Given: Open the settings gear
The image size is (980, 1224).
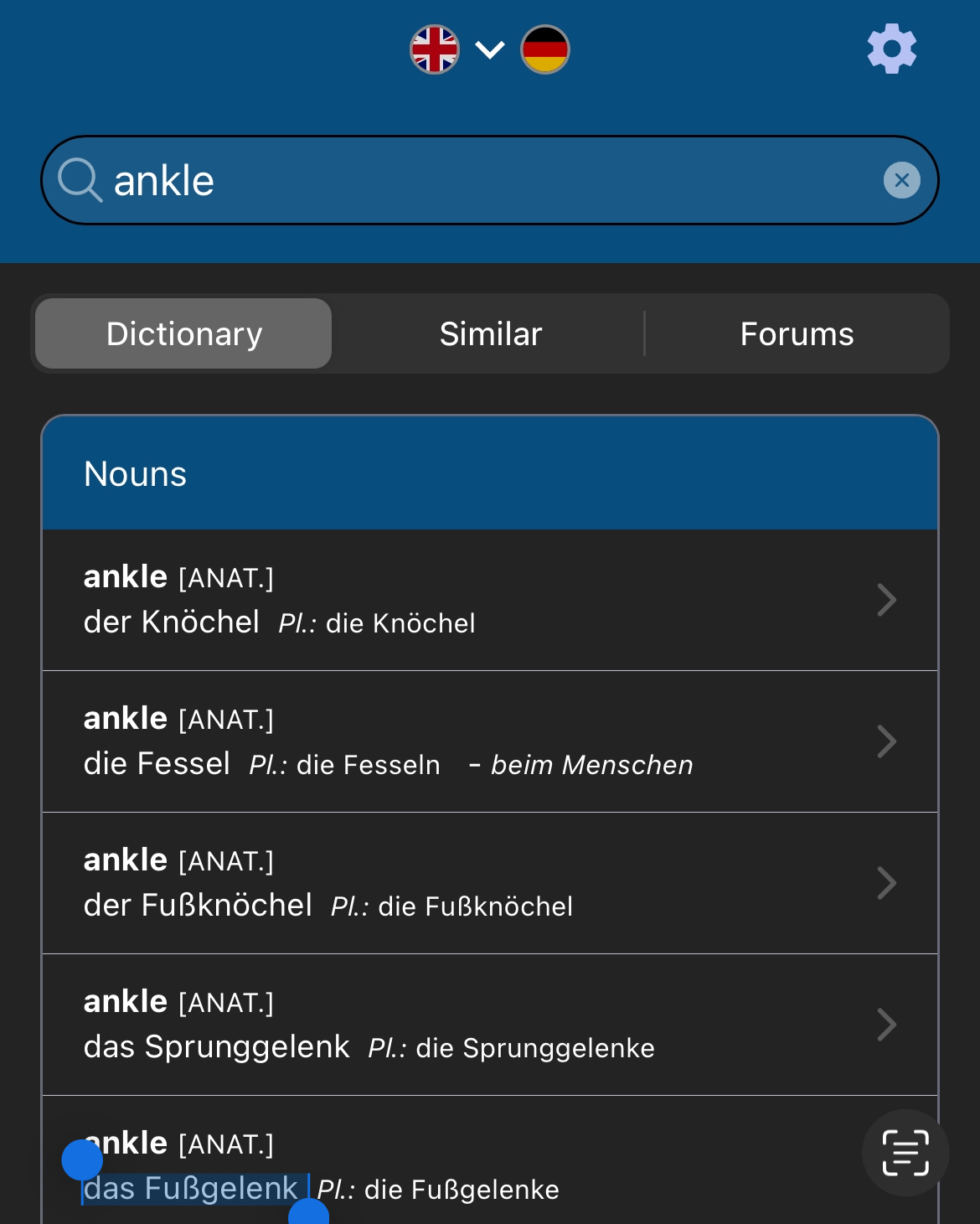Looking at the screenshot, I should coord(891,49).
